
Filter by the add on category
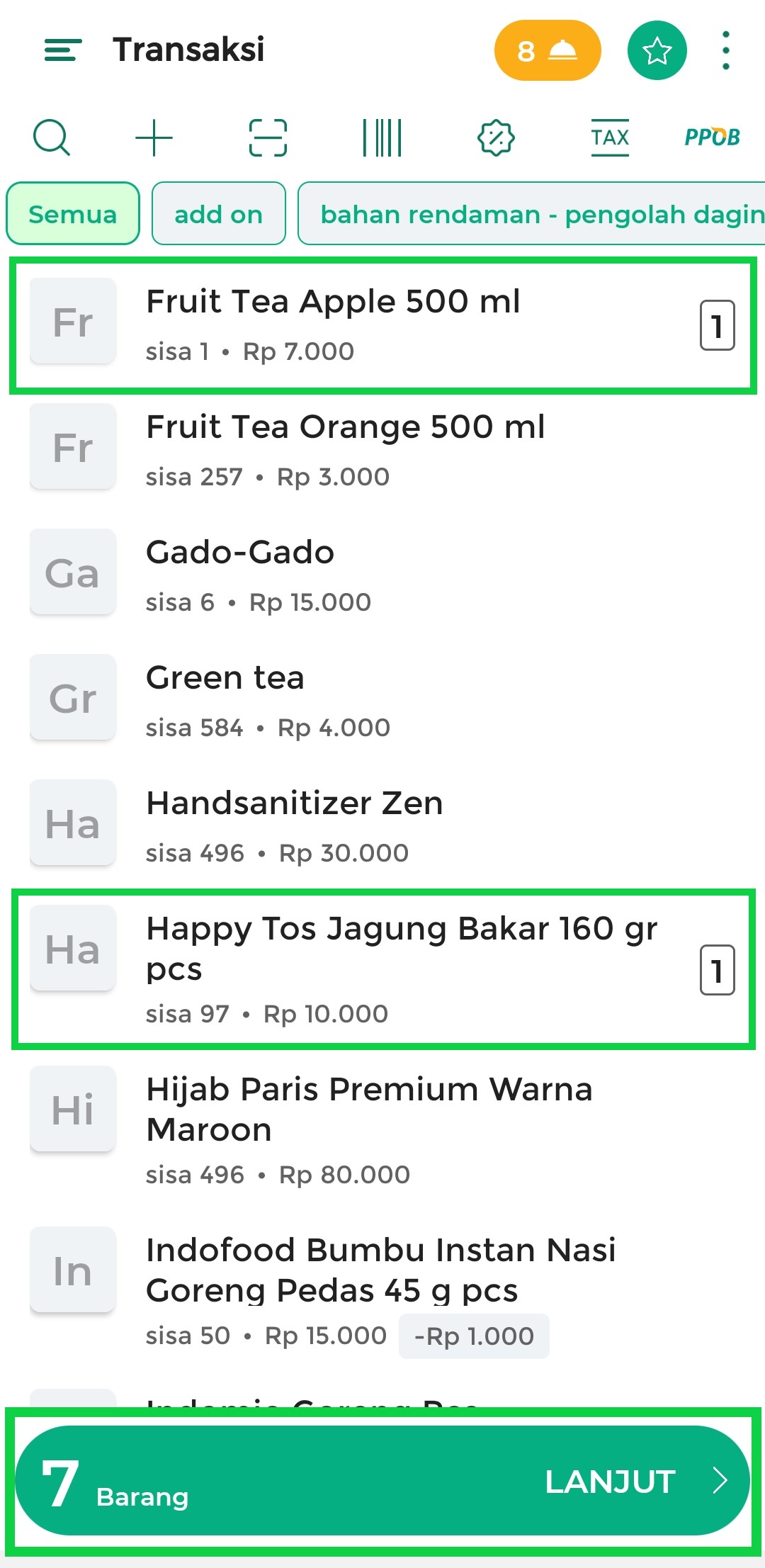click(218, 214)
